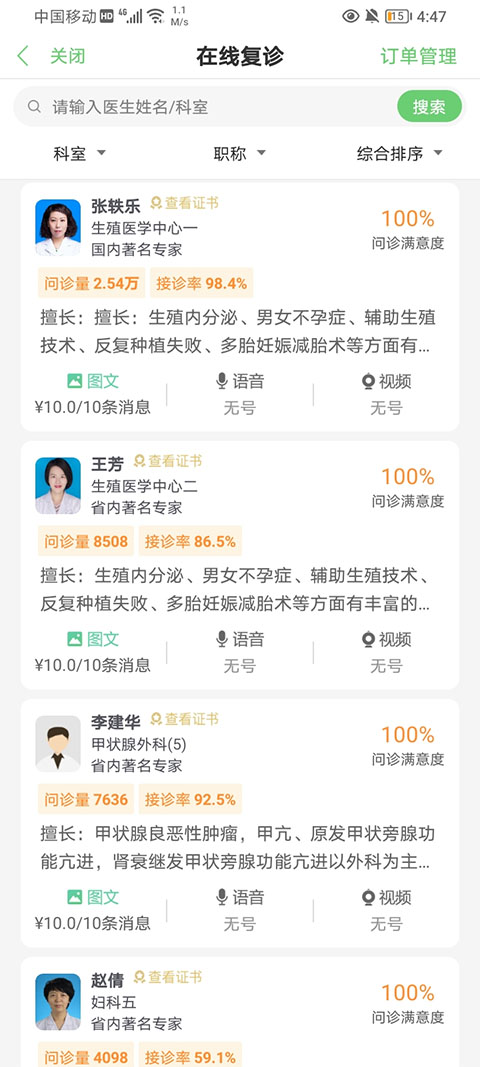Focus the doctor name/department search field
Image resolution: width=480 pixels, height=1067 pixels.
point(206,107)
